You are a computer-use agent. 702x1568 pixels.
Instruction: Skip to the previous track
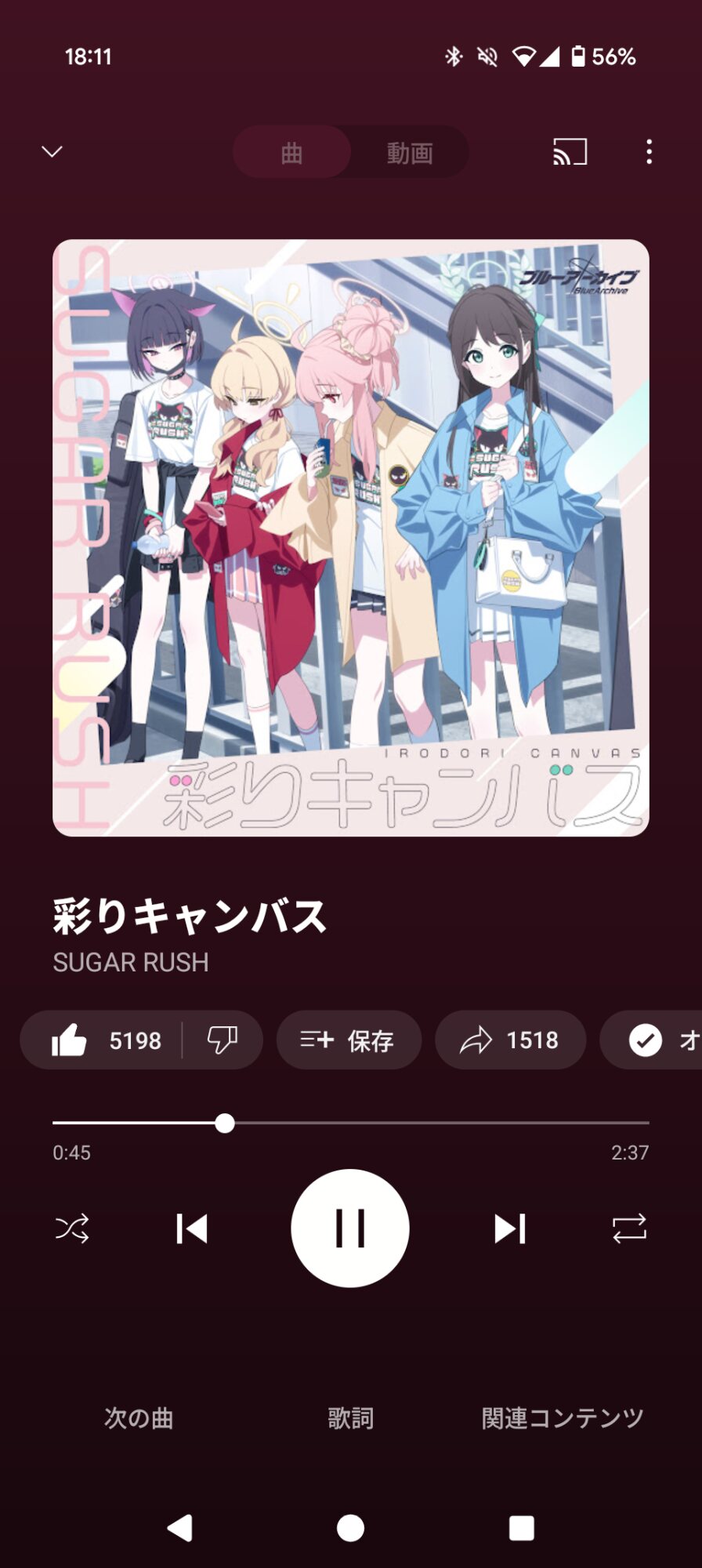192,1229
